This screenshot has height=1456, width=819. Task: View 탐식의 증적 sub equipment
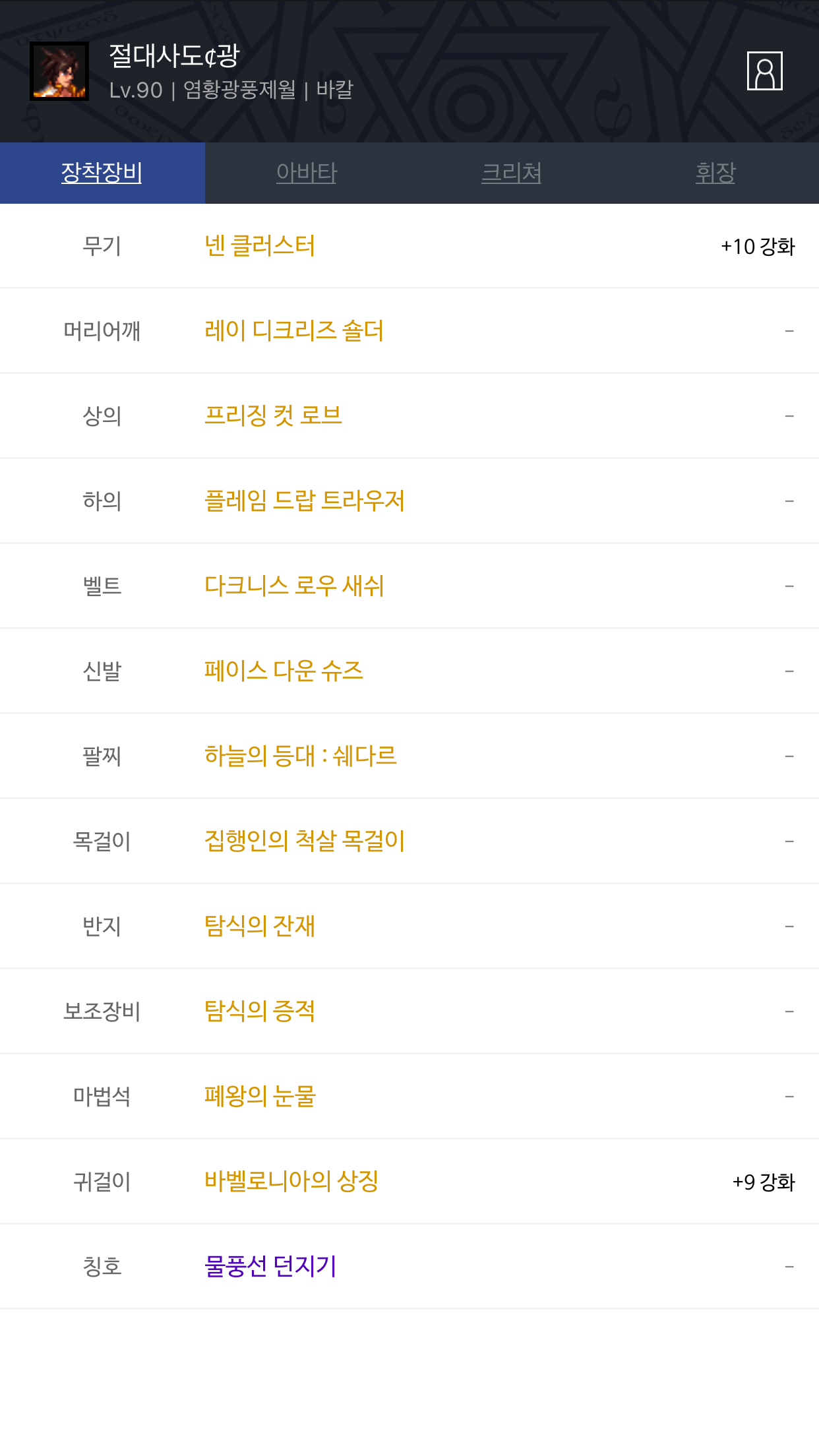tap(260, 1011)
